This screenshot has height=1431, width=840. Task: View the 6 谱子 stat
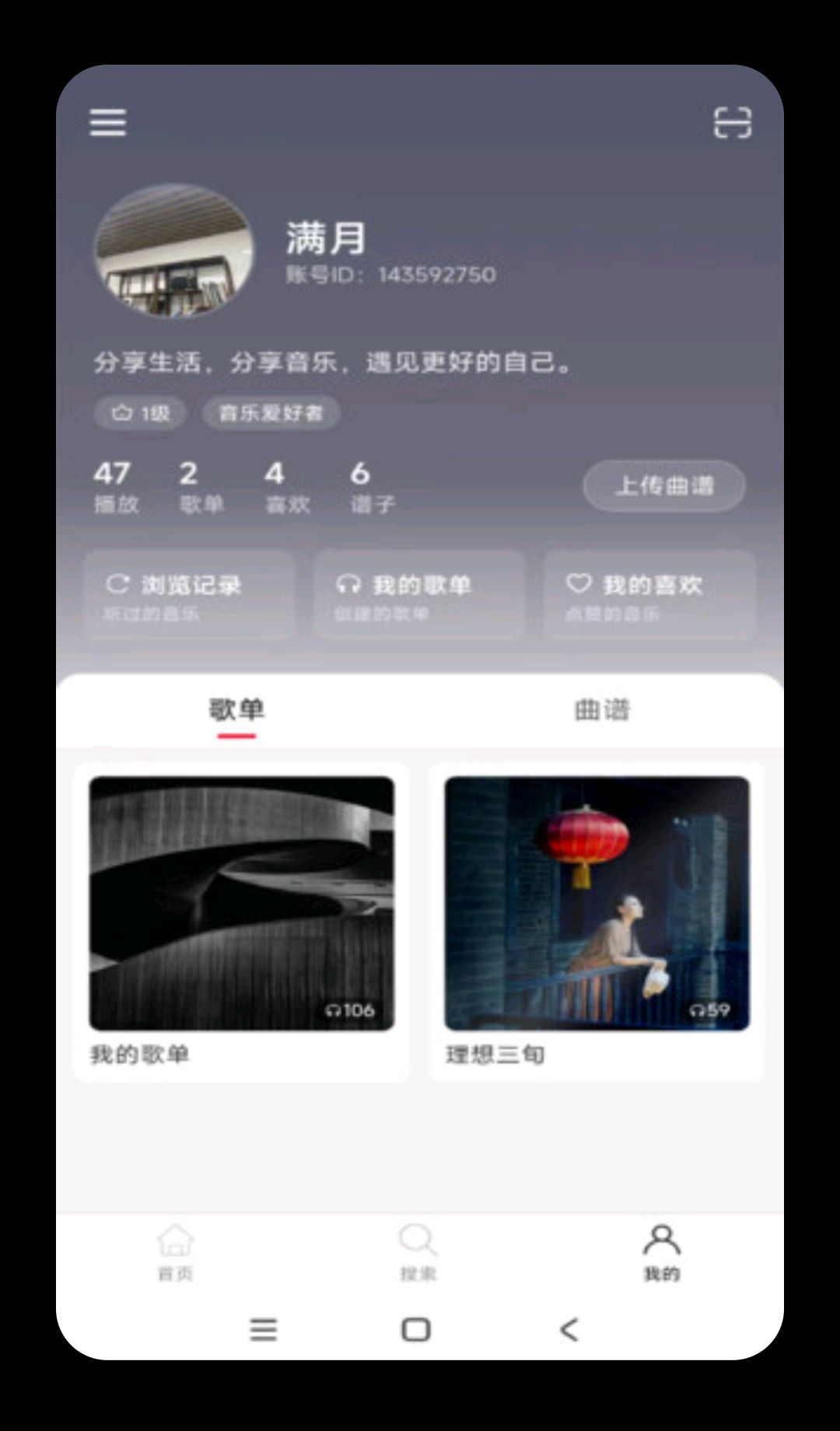click(x=373, y=487)
